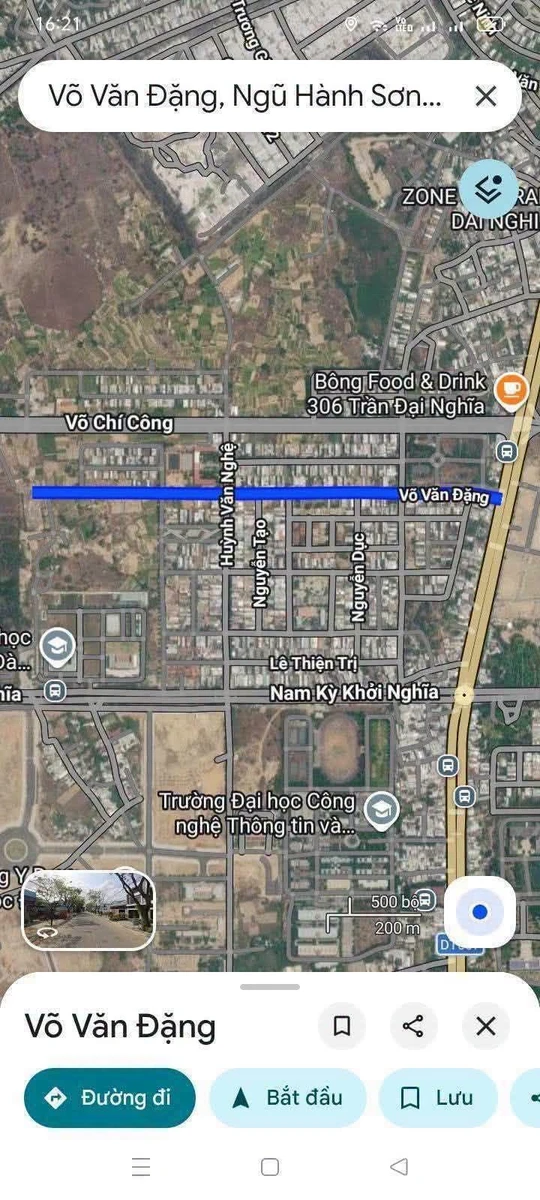Viewport: 540px width, 1200px height.
Task: Tap the Võ Văn Đặng search field
Action: [x=245, y=96]
